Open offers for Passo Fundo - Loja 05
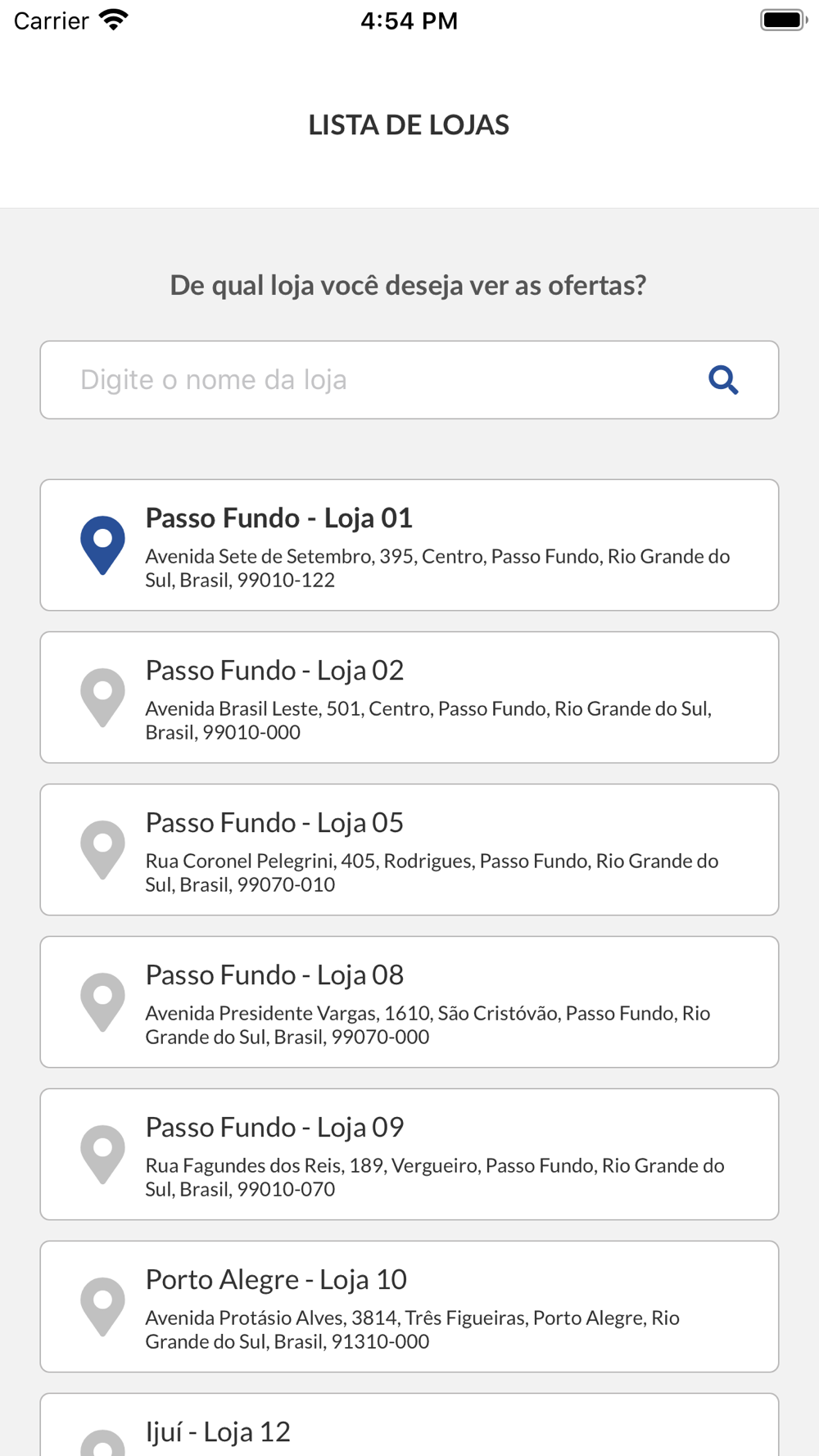 tap(409, 850)
